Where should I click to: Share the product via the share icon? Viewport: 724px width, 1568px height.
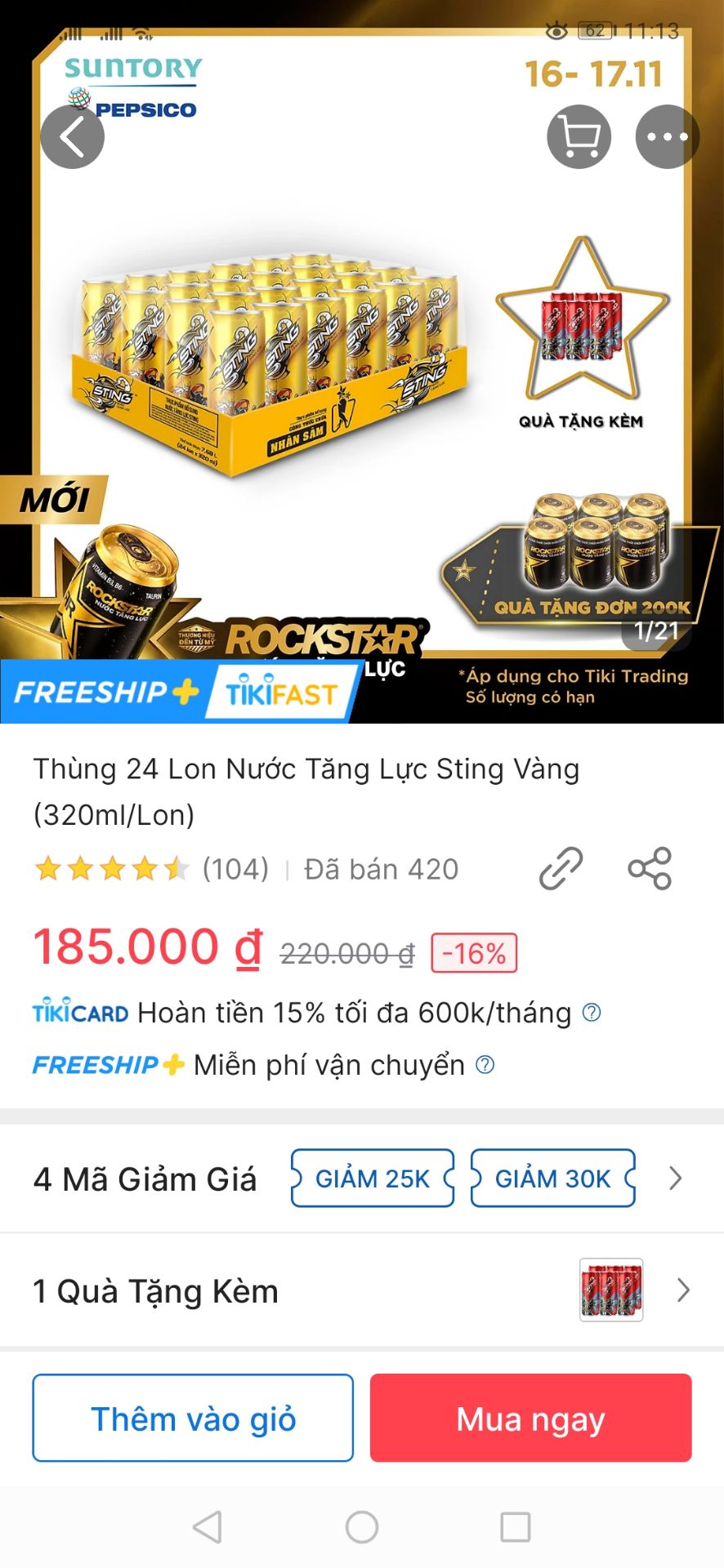point(651,868)
